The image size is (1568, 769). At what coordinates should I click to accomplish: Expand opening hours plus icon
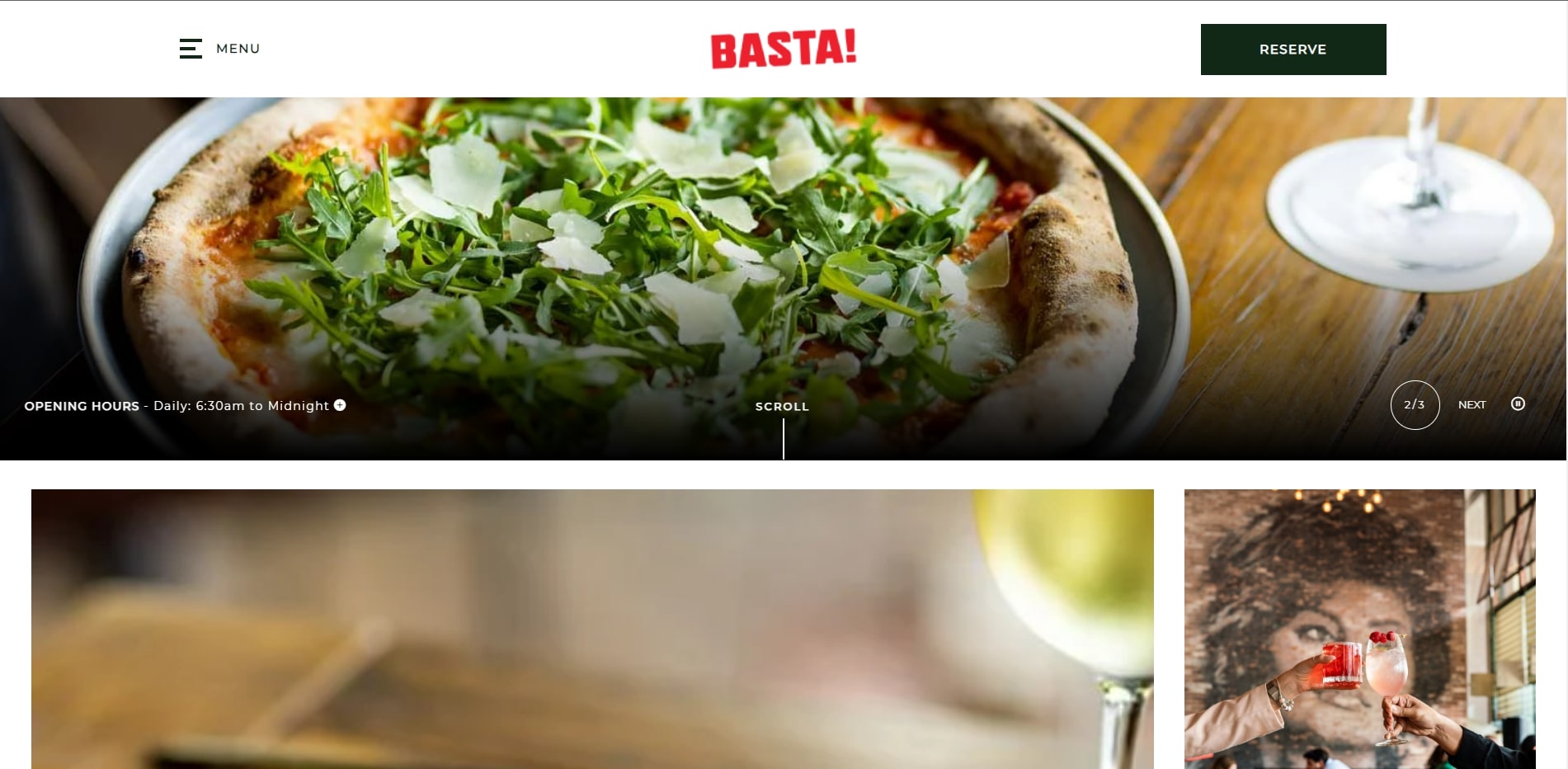pos(340,405)
